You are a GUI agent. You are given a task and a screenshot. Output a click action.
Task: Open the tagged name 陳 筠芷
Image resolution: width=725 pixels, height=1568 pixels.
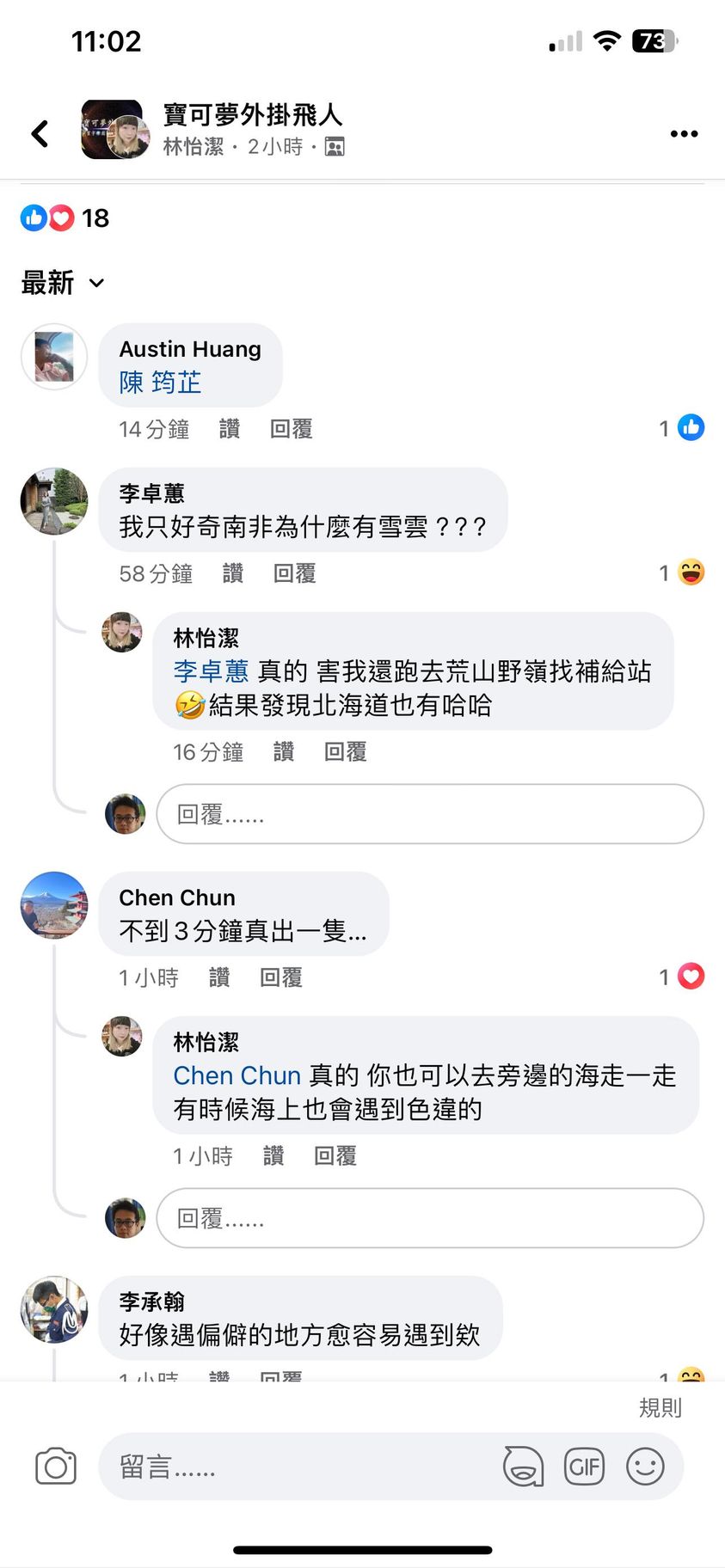(x=160, y=383)
